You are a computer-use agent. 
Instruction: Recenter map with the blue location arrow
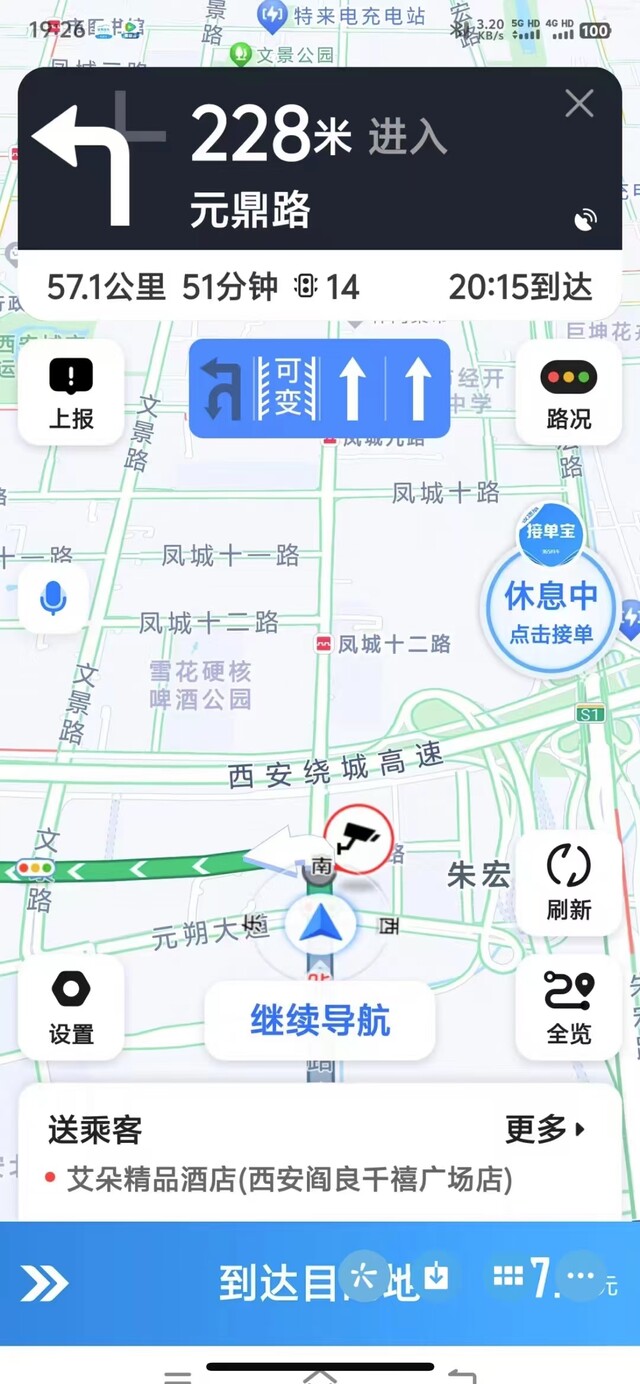coord(320,924)
